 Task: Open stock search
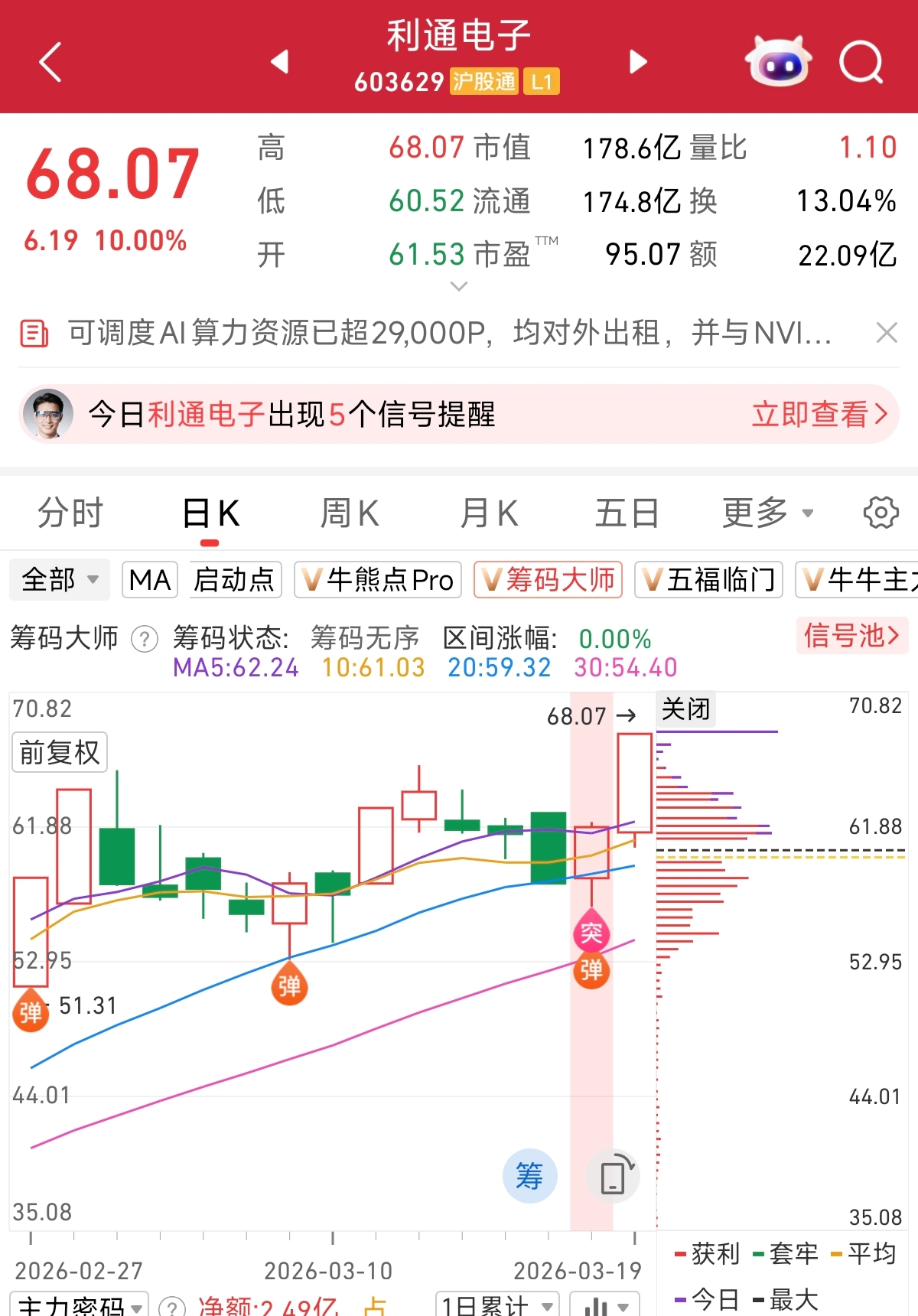pyautogui.click(x=861, y=62)
